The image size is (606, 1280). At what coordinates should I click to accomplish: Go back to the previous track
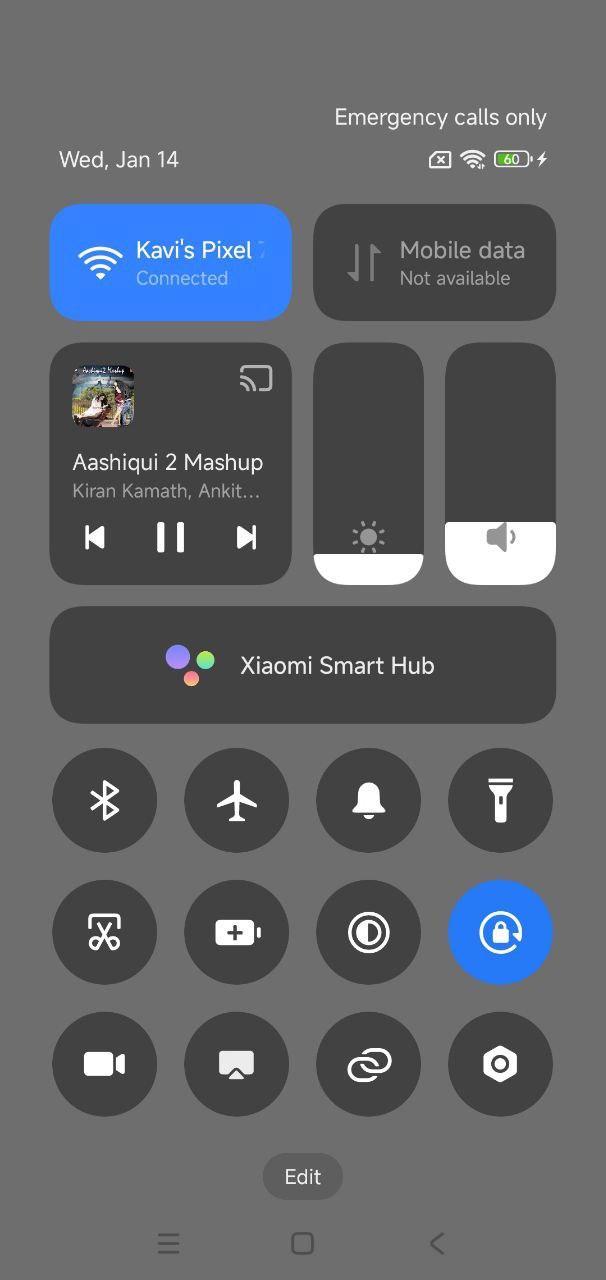coord(95,537)
